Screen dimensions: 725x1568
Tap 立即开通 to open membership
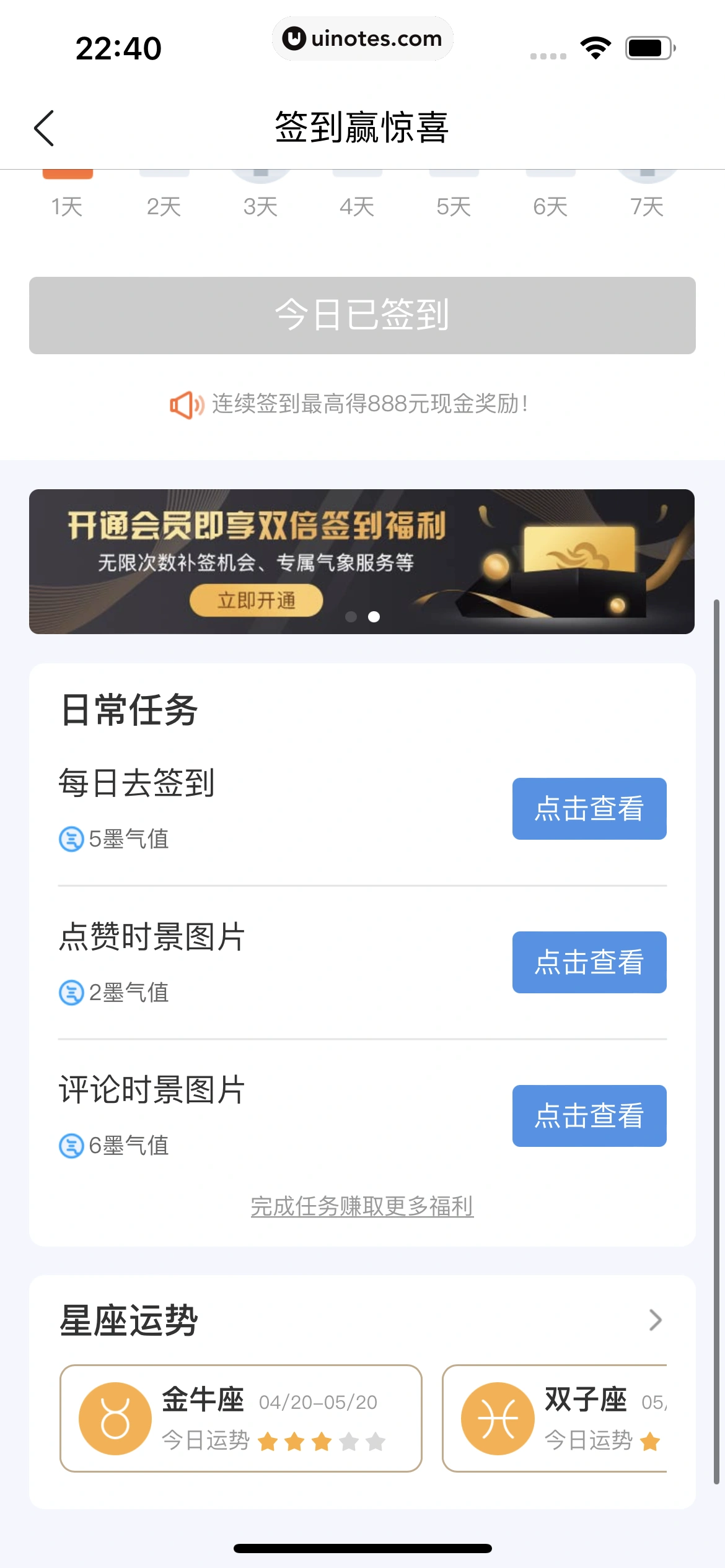(256, 599)
